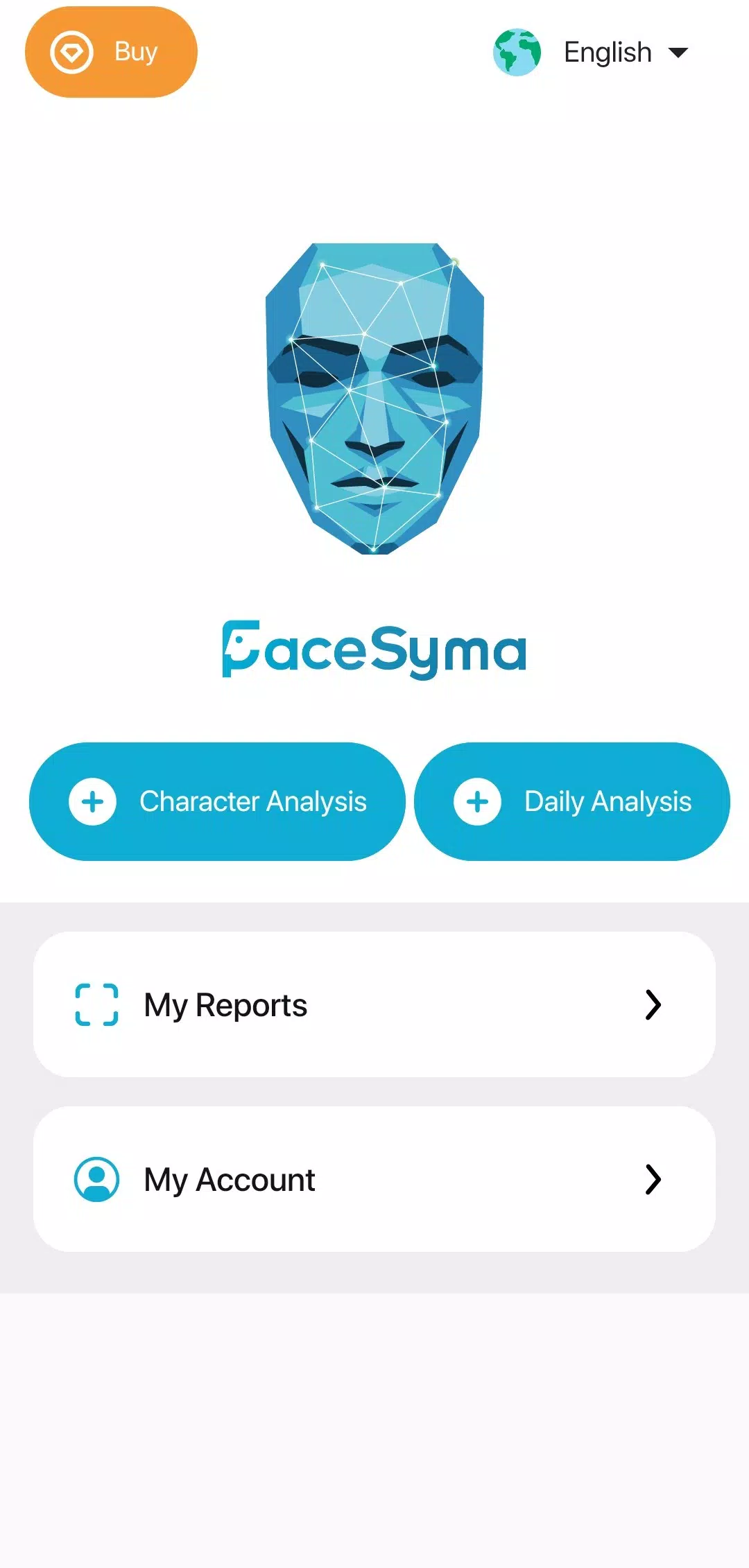The width and height of the screenshot is (749, 1568).
Task: Tap the orange Buy button
Action: tap(111, 52)
